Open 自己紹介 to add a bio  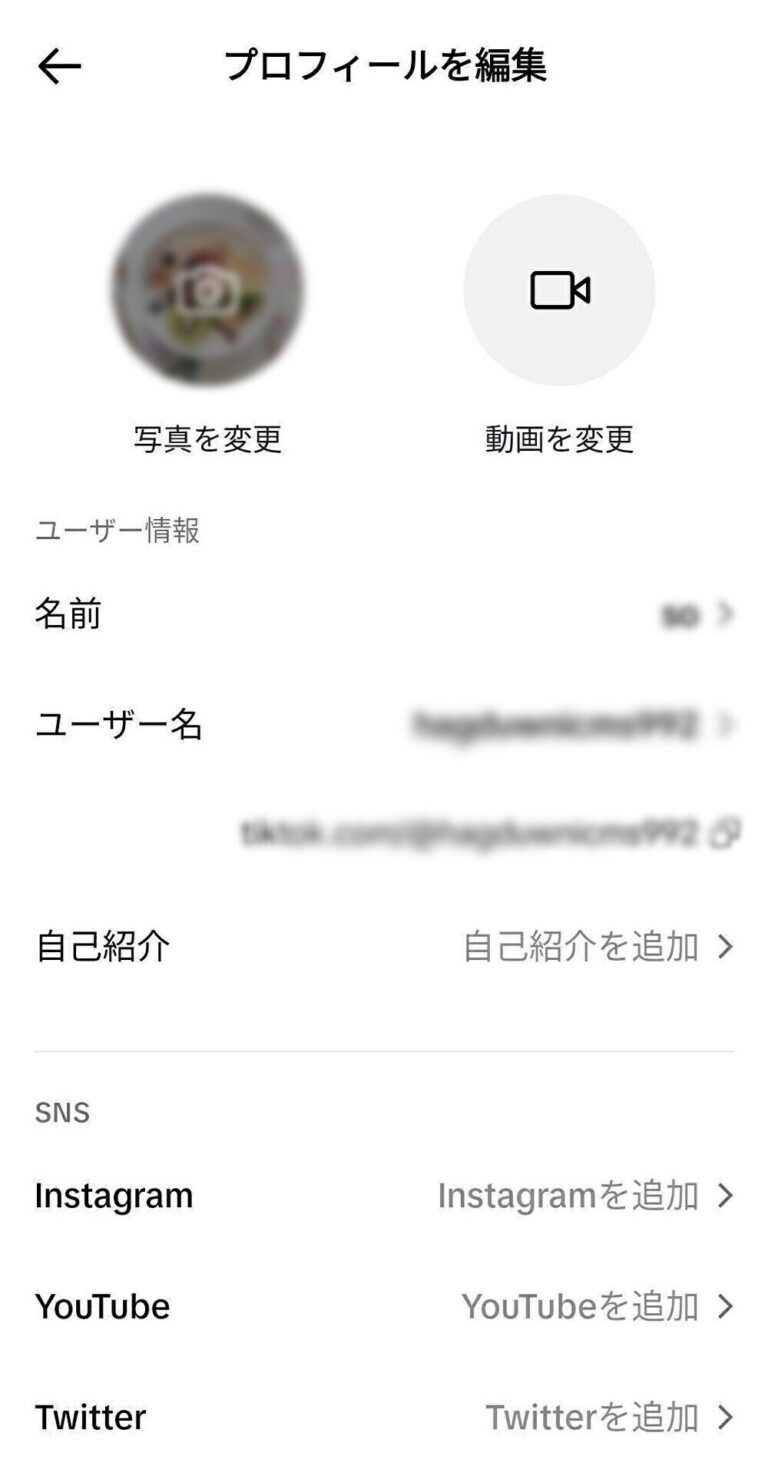pos(384,946)
